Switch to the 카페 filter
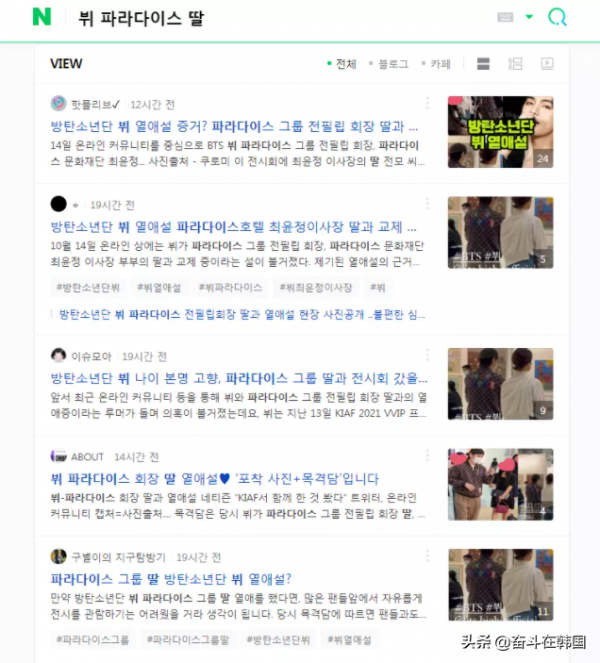The height and width of the screenshot is (663, 600). click(x=436, y=64)
